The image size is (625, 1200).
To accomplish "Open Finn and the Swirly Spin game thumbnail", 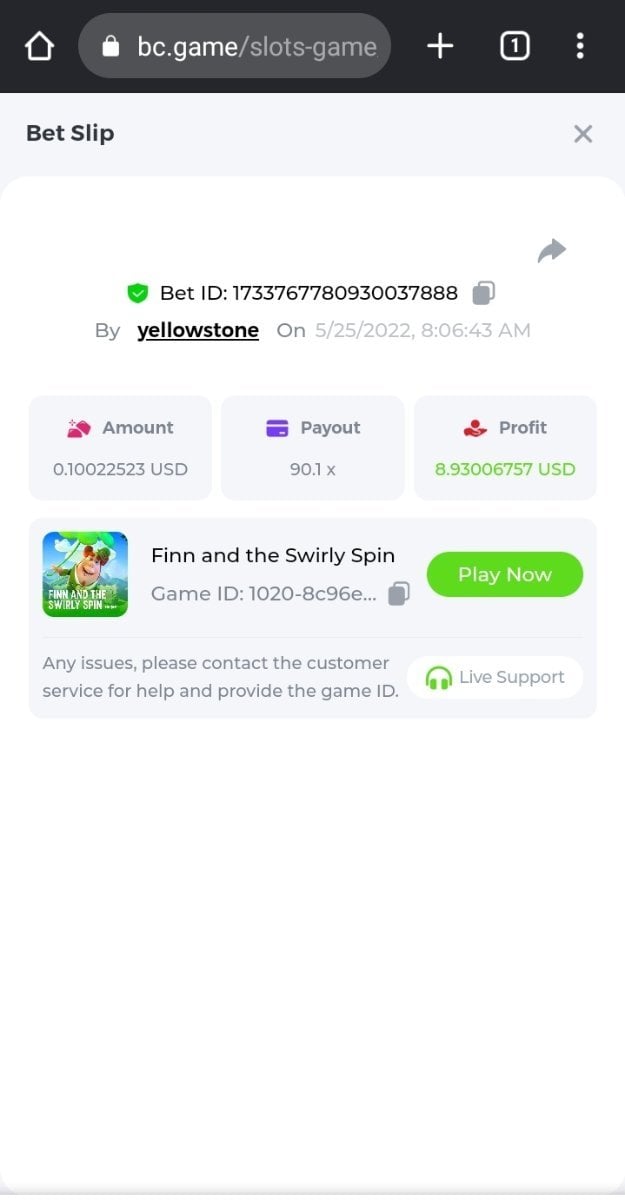I will 85,574.
